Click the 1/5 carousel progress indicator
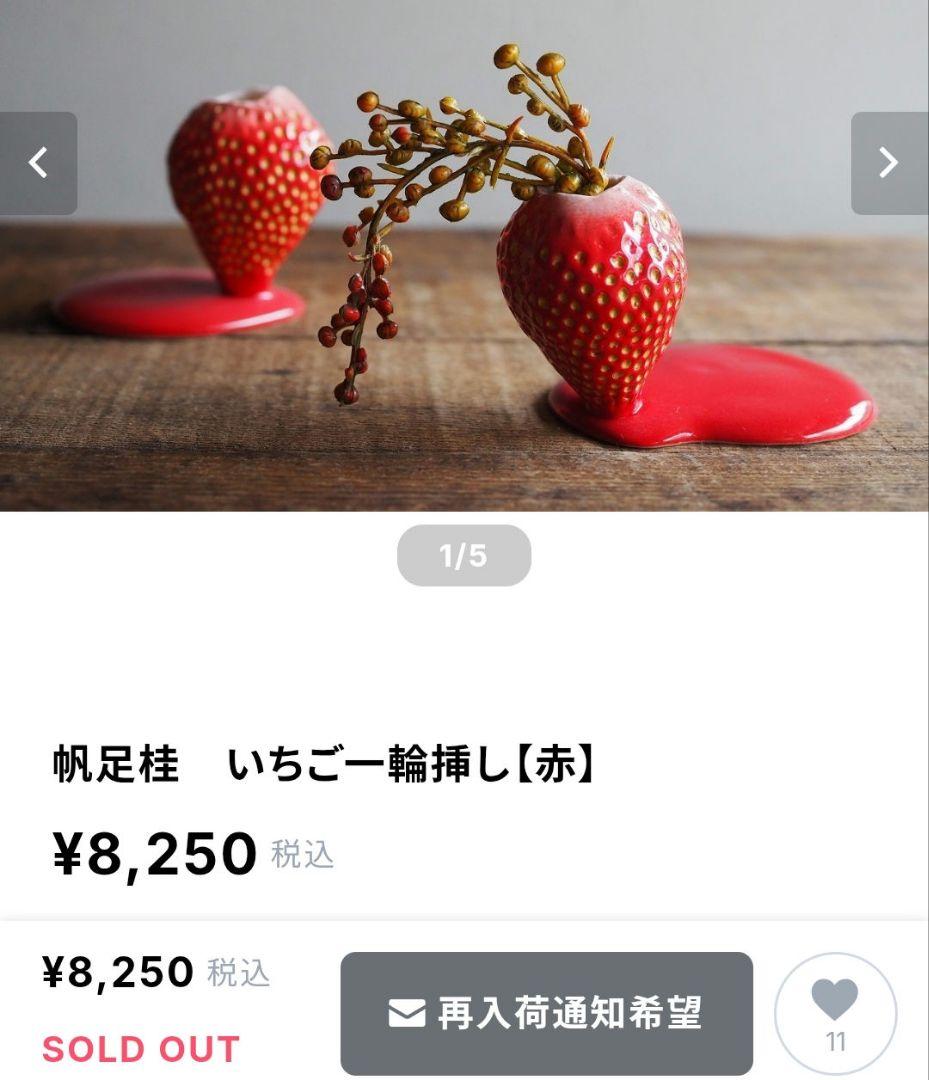Image resolution: width=929 pixels, height=1080 pixels. click(x=465, y=557)
